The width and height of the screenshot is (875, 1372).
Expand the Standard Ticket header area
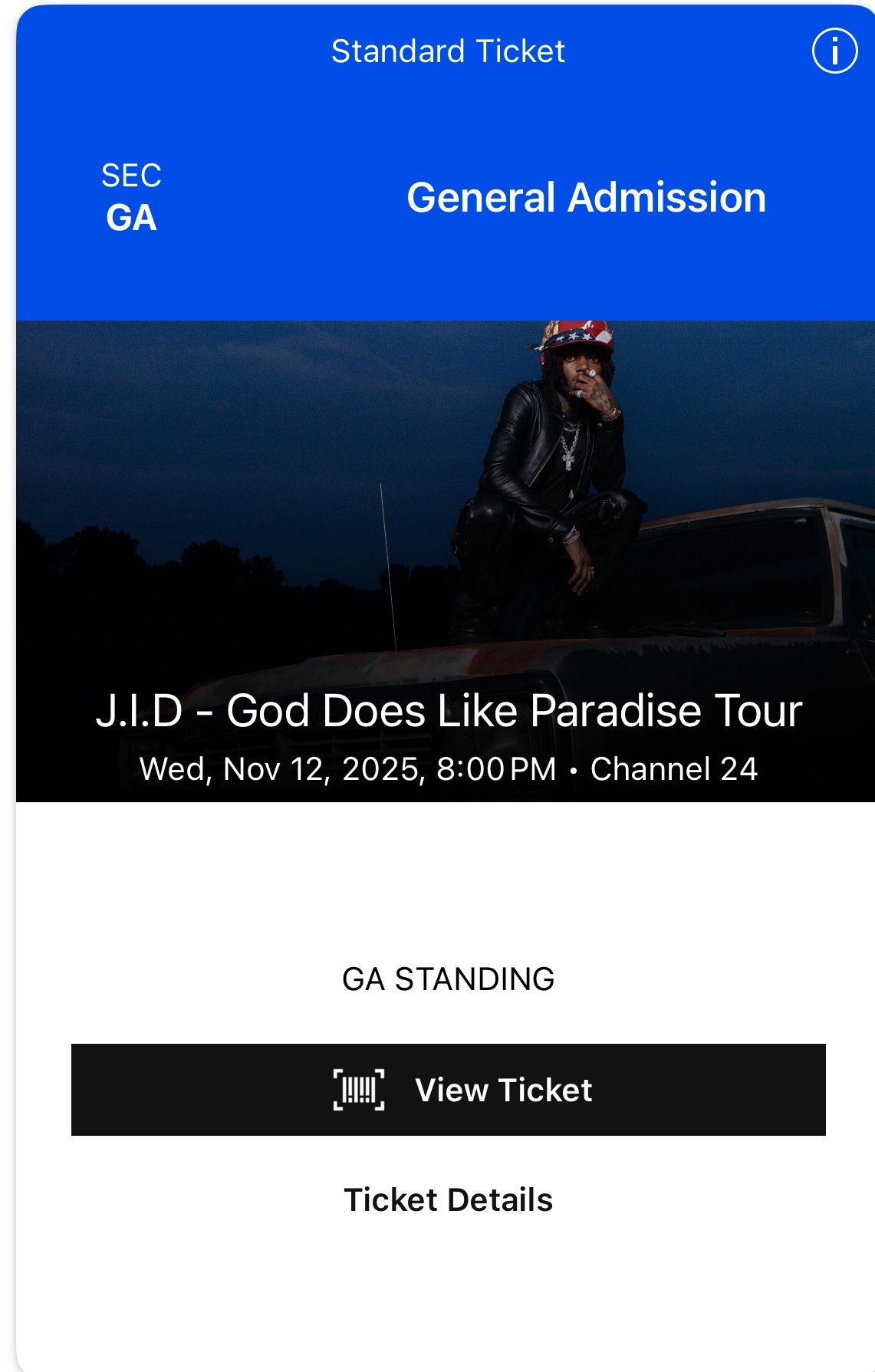(449, 51)
